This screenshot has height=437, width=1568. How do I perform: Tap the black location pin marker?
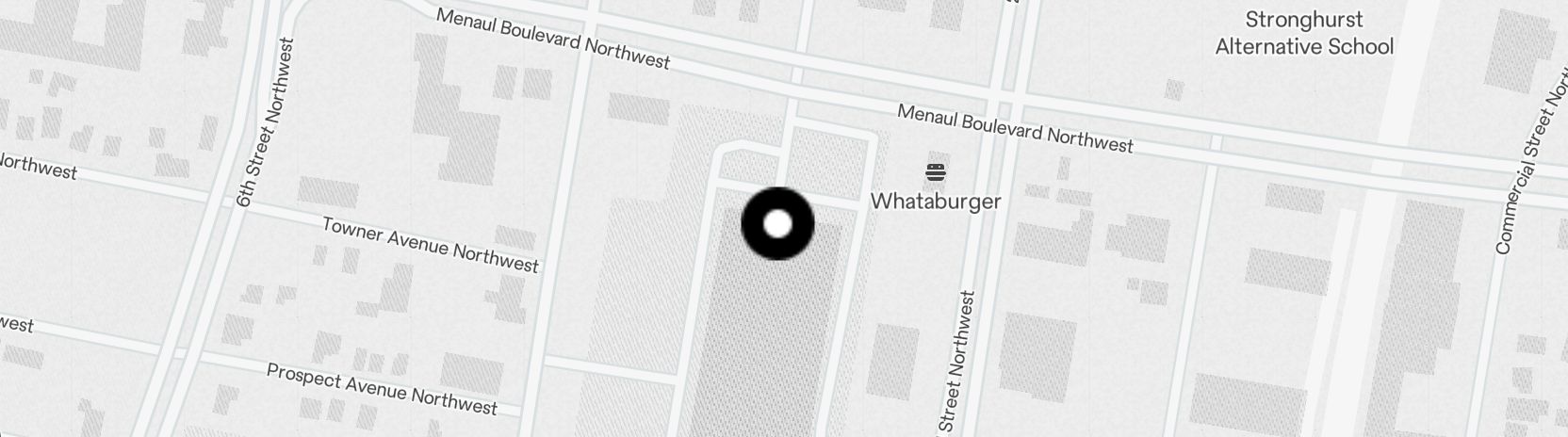pos(777,224)
